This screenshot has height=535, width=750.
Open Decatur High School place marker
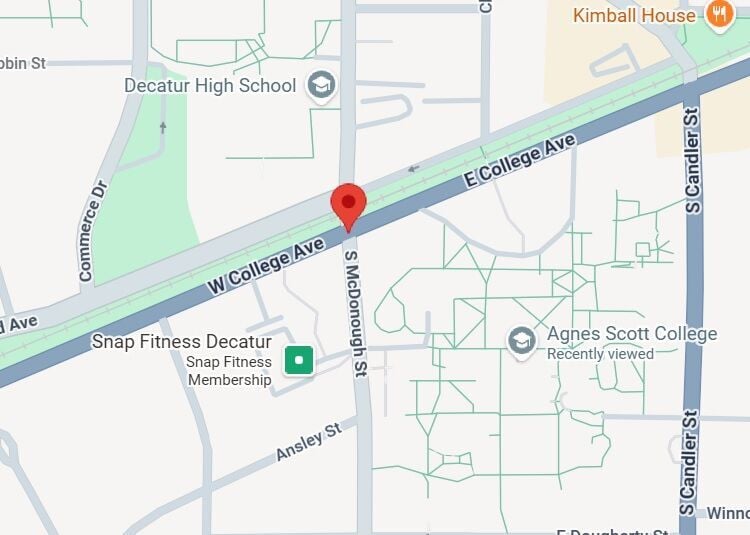(321, 86)
